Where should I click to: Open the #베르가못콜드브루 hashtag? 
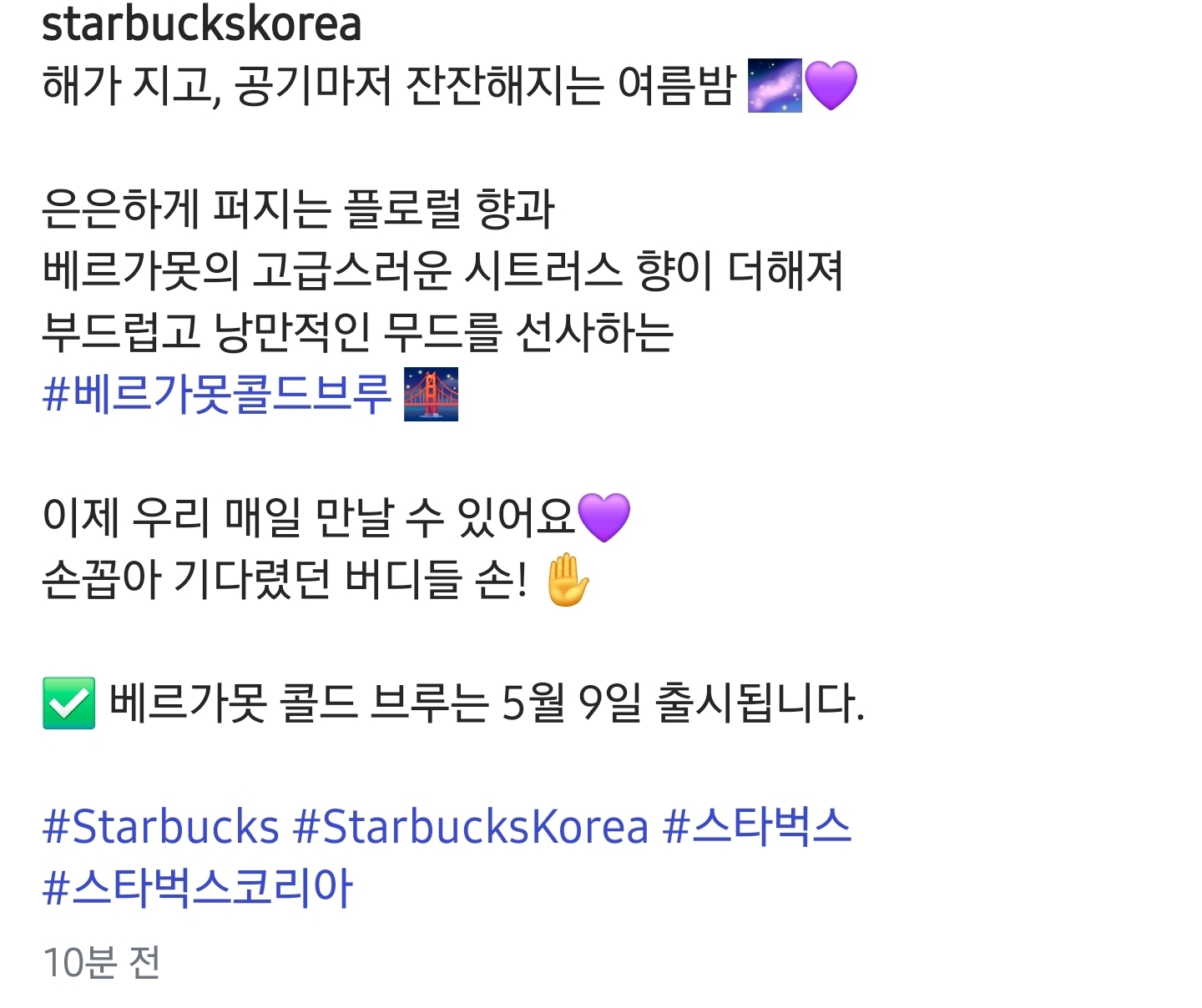(x=216, y=393)
